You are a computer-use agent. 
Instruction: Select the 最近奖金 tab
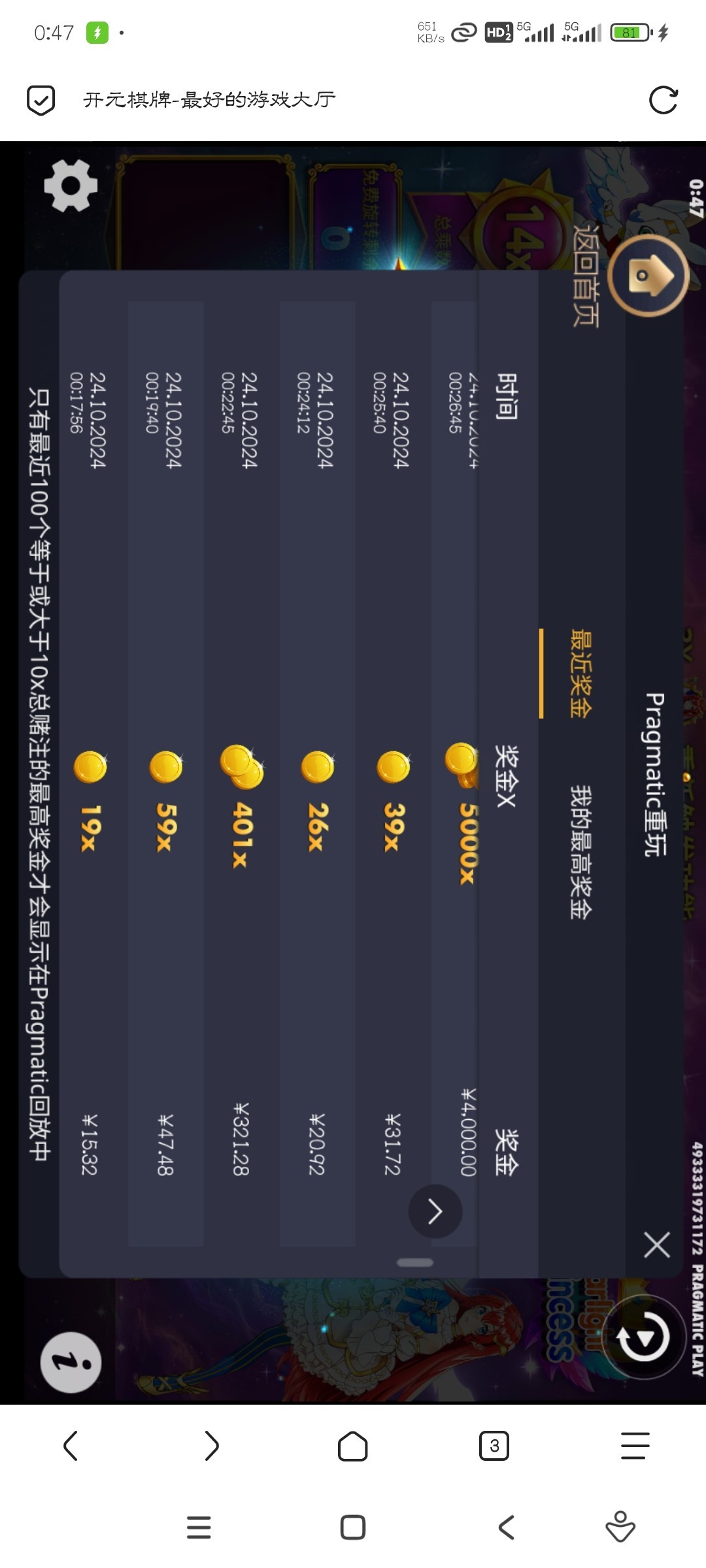pos(580,673)
